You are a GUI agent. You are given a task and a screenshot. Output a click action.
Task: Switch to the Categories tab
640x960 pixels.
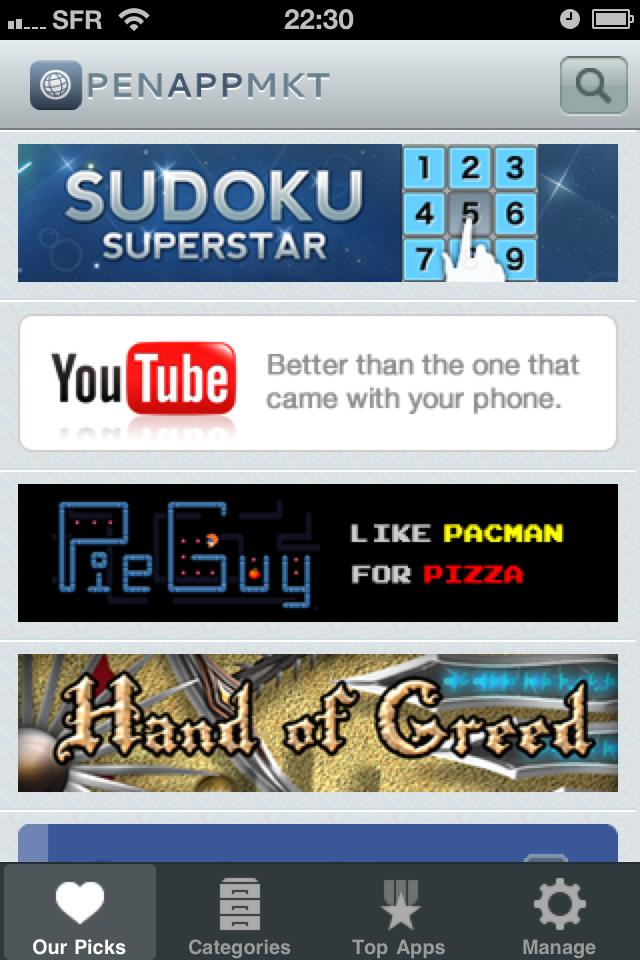[240, 911]
